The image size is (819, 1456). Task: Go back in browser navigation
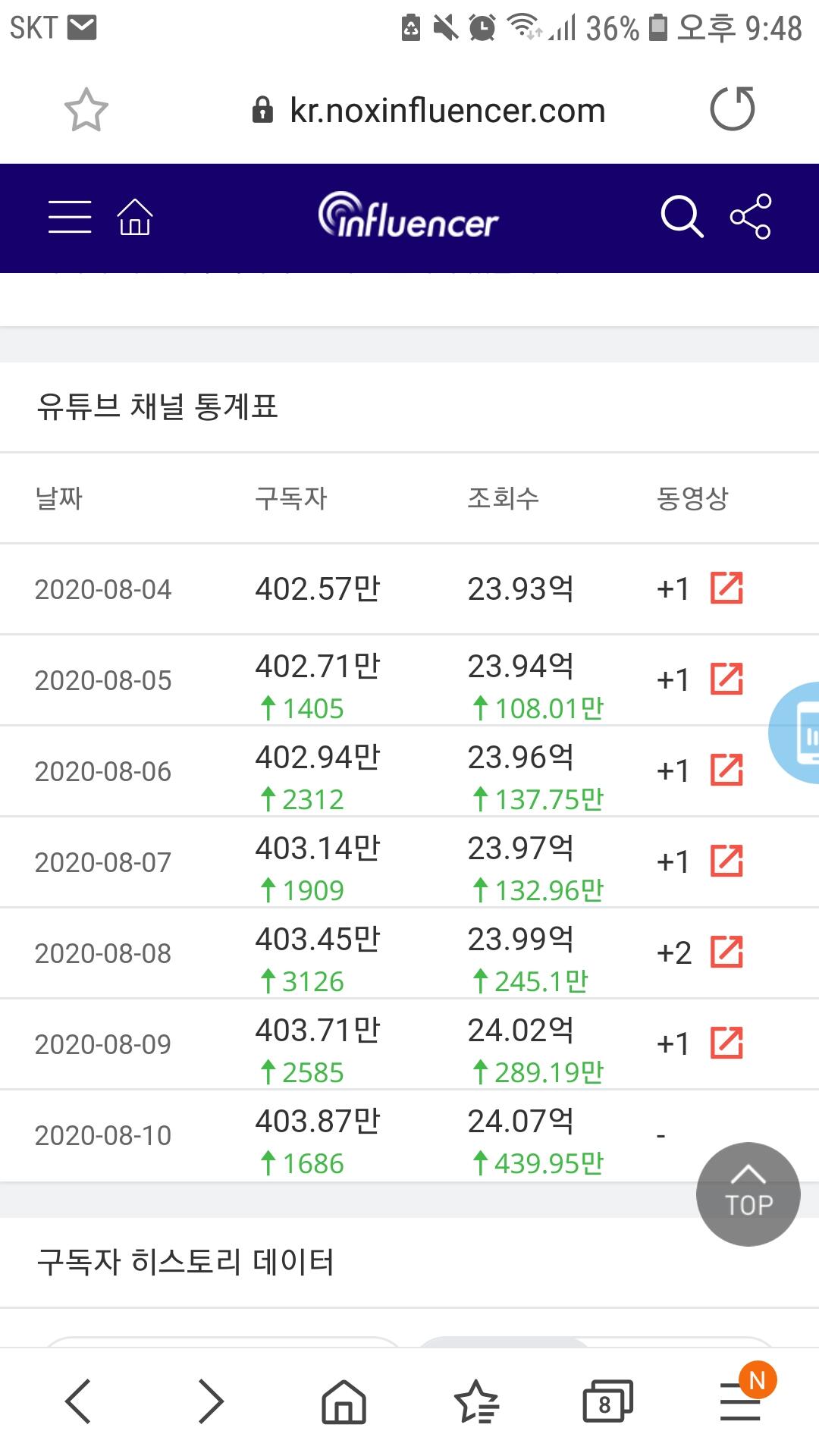[78, 1401]
